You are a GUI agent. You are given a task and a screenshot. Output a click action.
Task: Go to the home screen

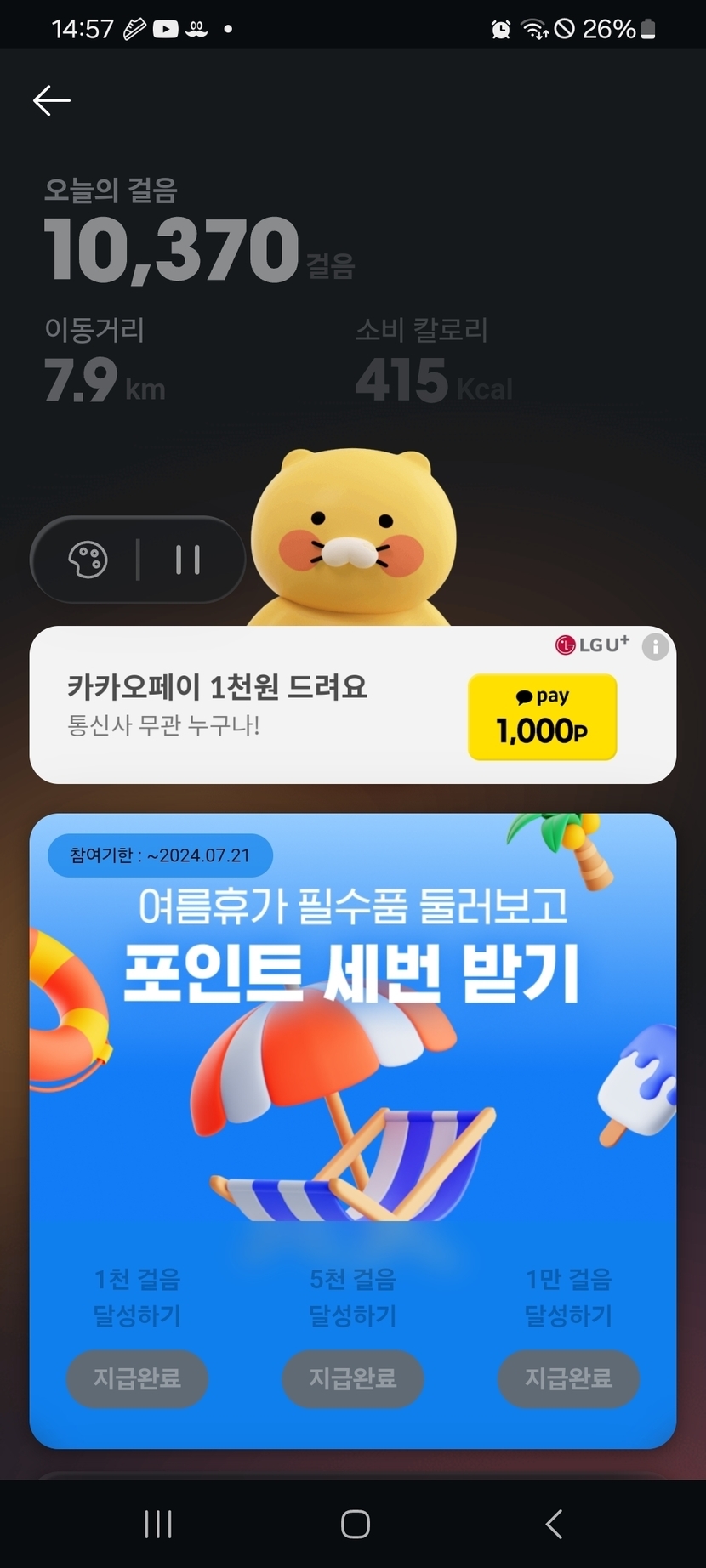click(x=355, y=1524)
